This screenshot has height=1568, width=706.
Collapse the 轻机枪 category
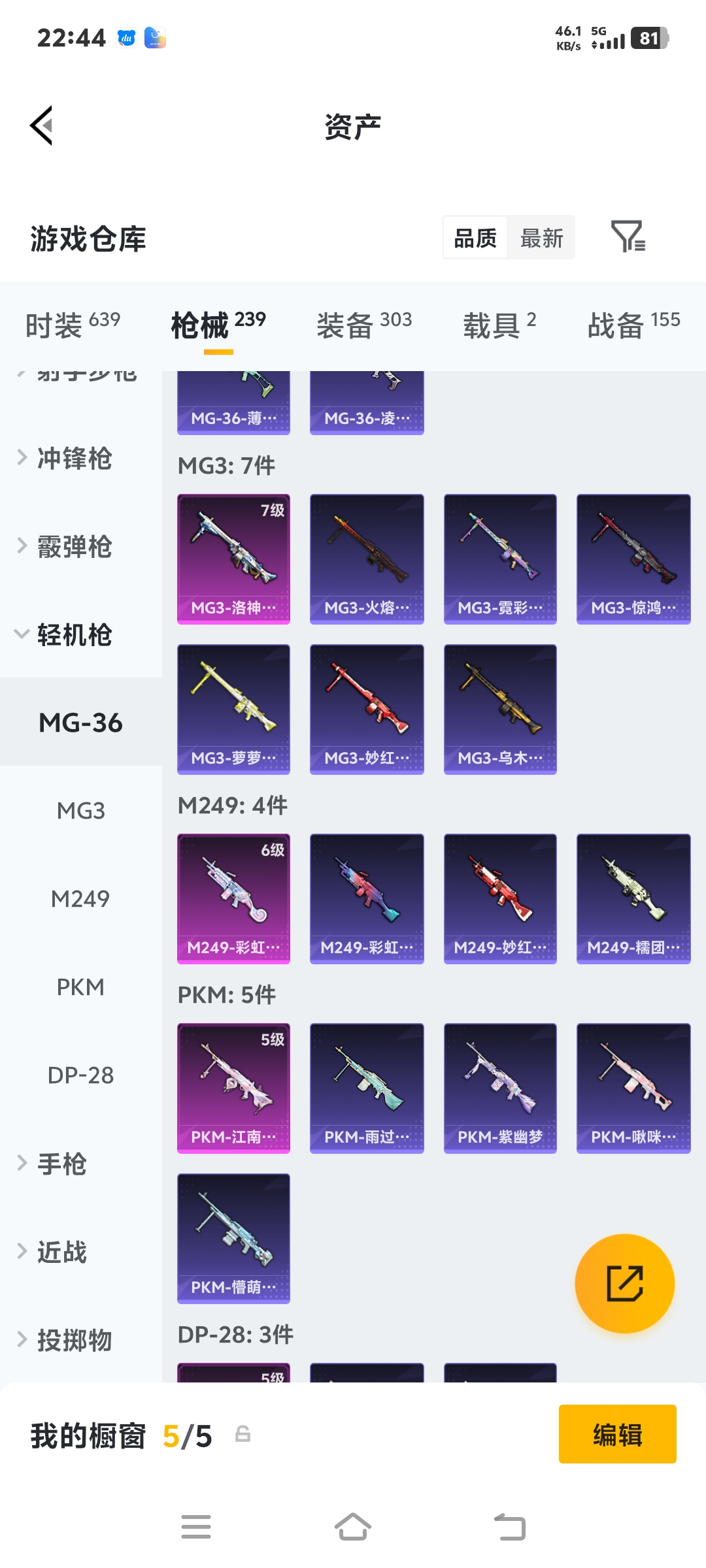click(x=74, y=634)
